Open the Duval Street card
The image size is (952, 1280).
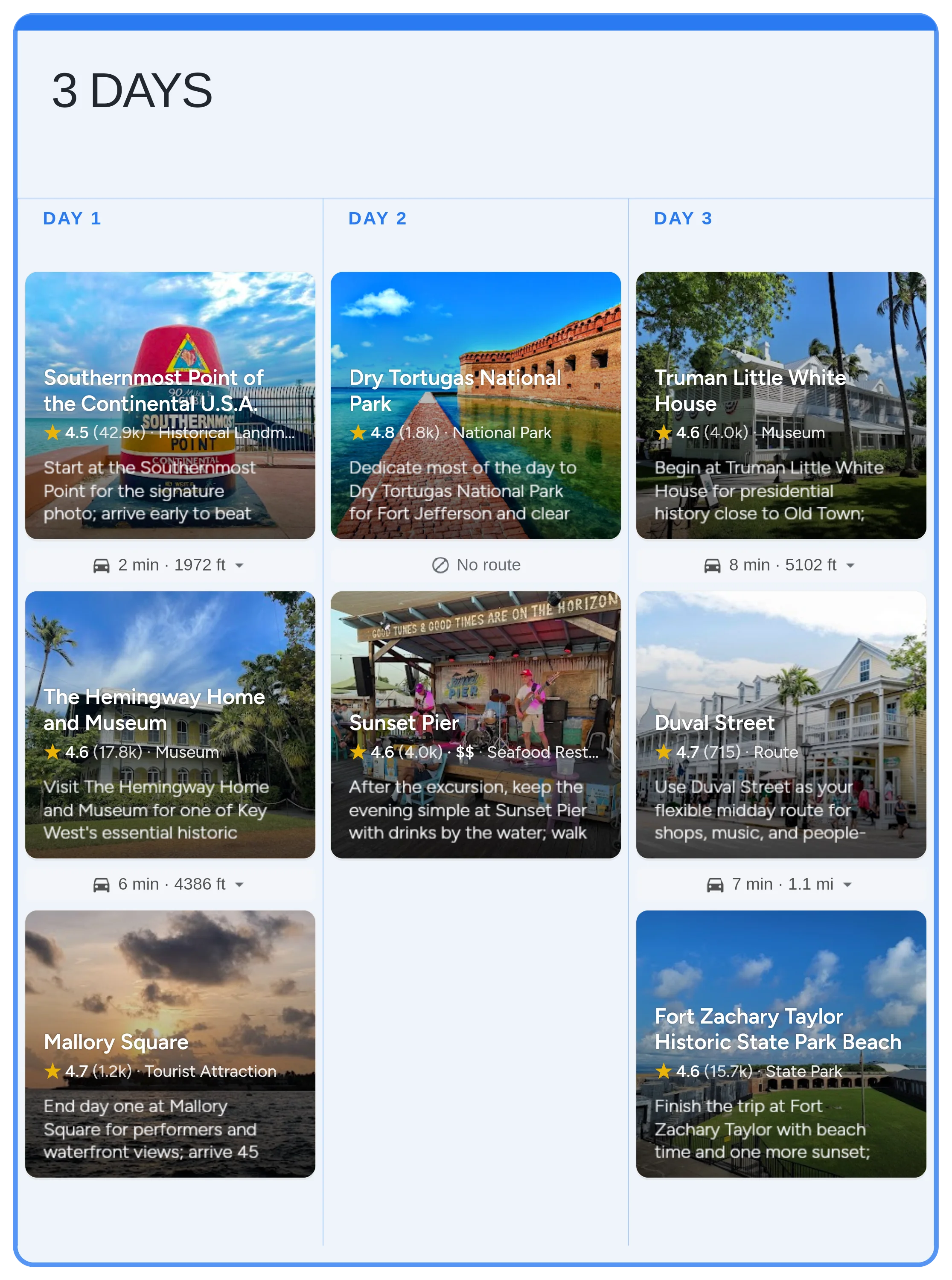point(781,724)
